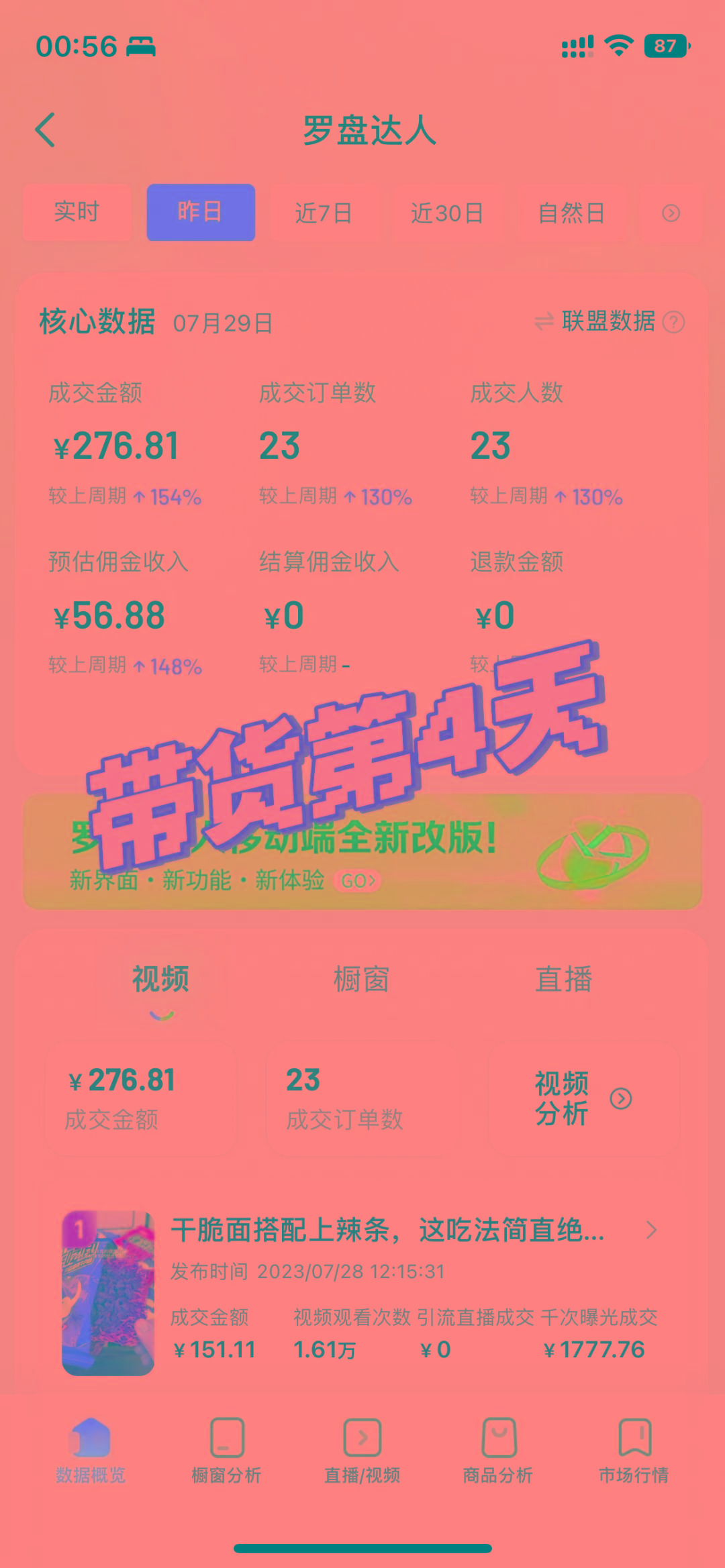Switch to the 实时 time filter
This screenshot has height=1568, width=725.
pos(77,212)
